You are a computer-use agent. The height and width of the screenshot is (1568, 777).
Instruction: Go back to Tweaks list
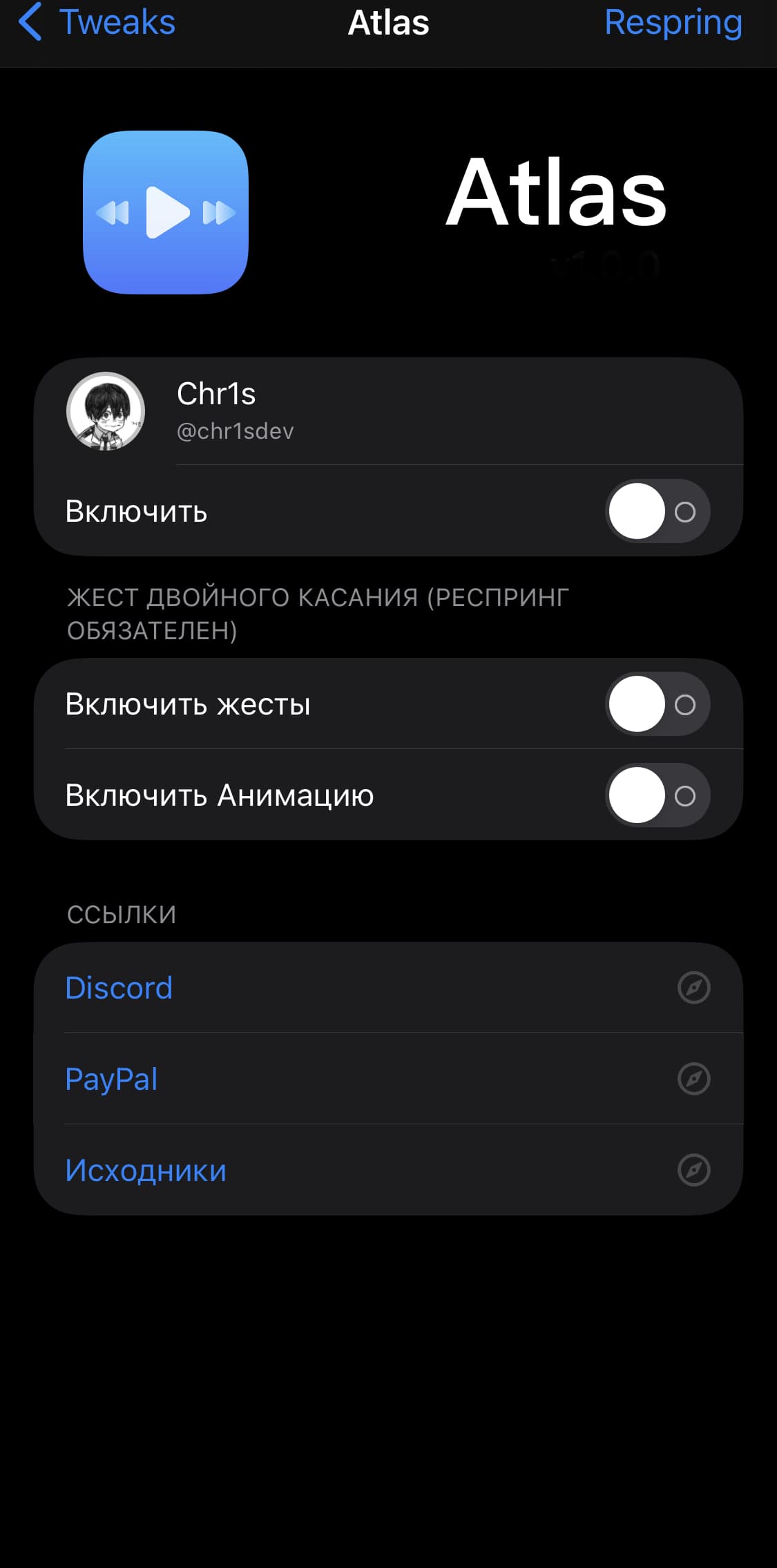click(97, 22)
